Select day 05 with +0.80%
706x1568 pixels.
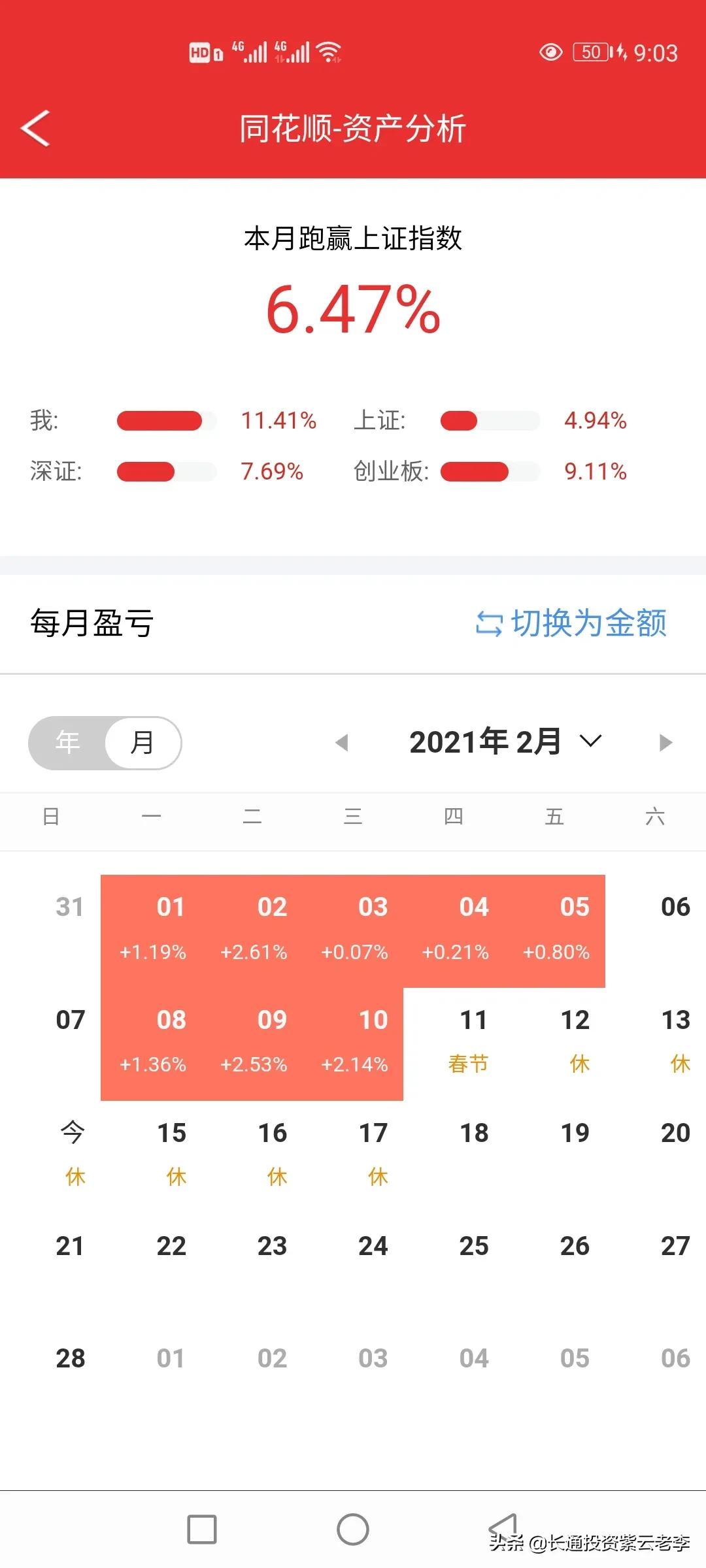555,931
